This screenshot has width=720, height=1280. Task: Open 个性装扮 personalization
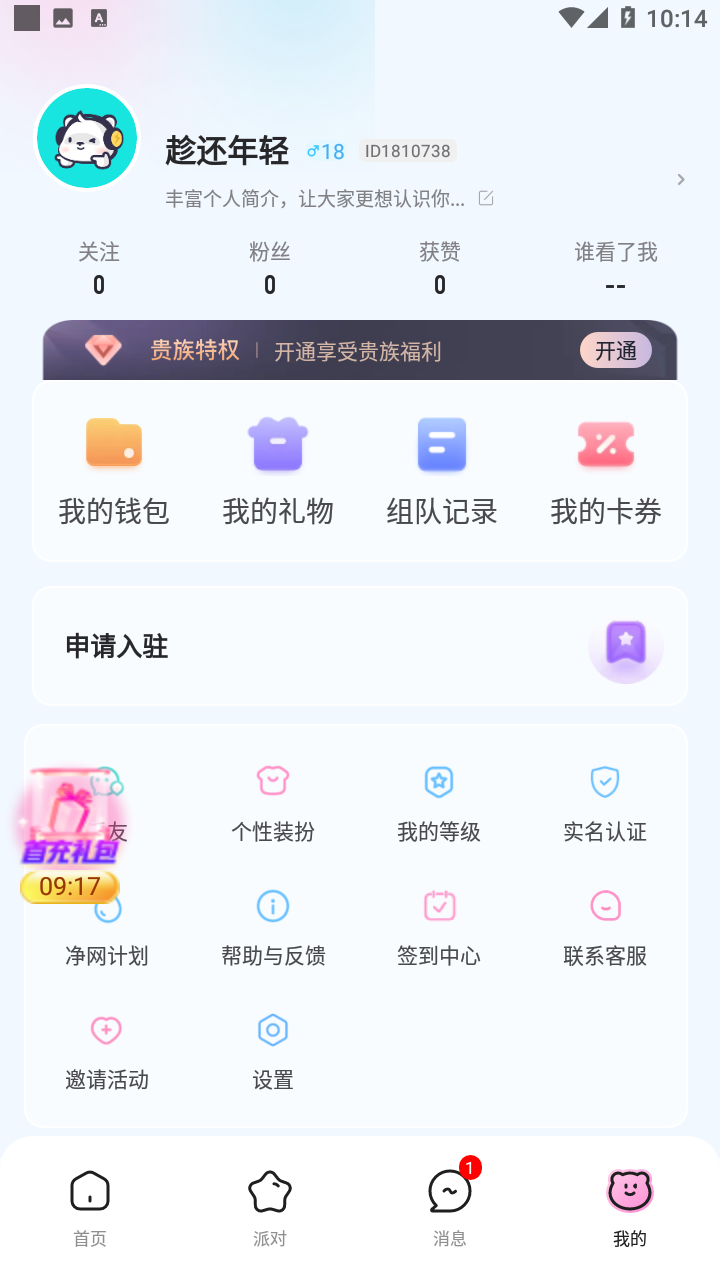point(273,803)
